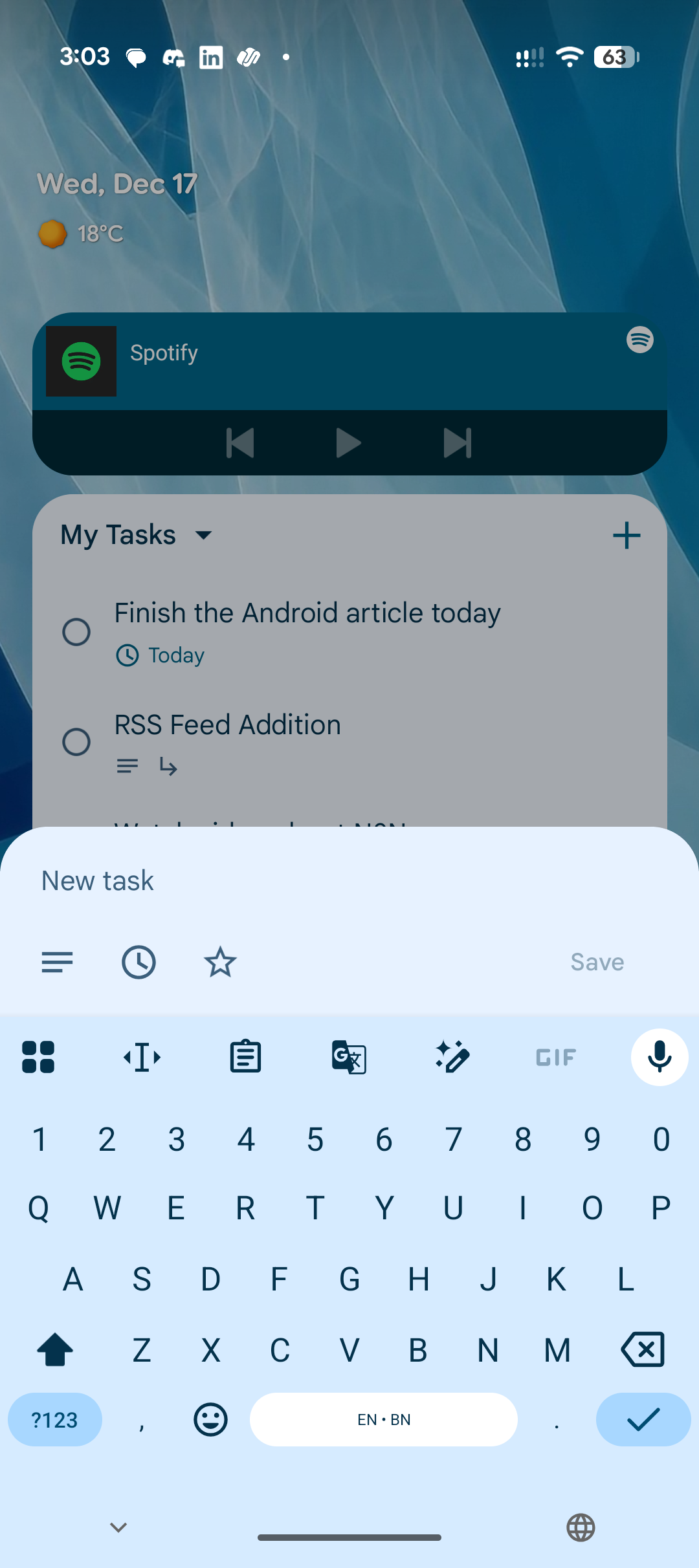Open GIF search in the keyboard
The image size is (699, 1568).
click(555, 1056)
